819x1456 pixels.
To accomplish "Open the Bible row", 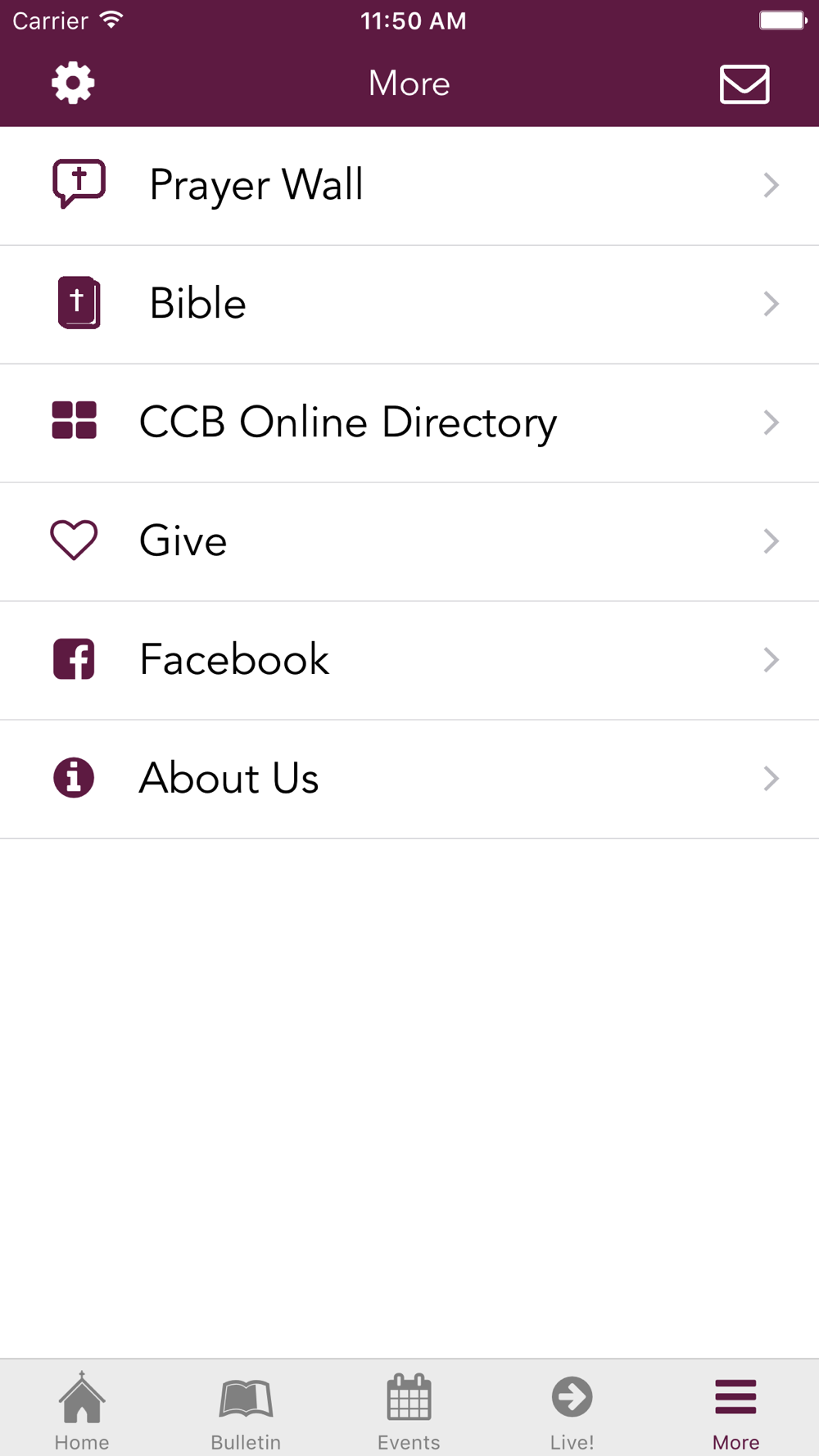I will [x=409, y=305].
